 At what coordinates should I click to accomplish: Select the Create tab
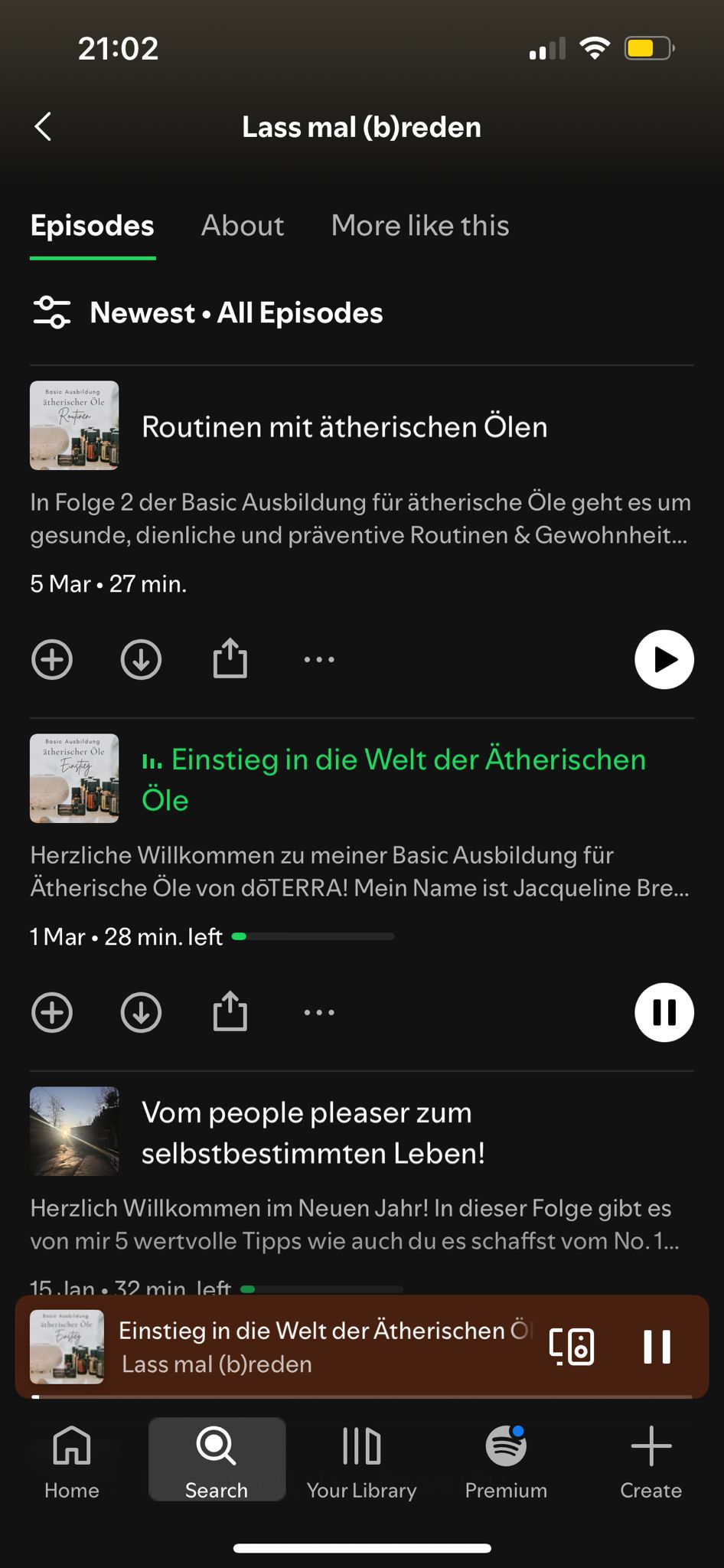click(x=651, y=1461)
